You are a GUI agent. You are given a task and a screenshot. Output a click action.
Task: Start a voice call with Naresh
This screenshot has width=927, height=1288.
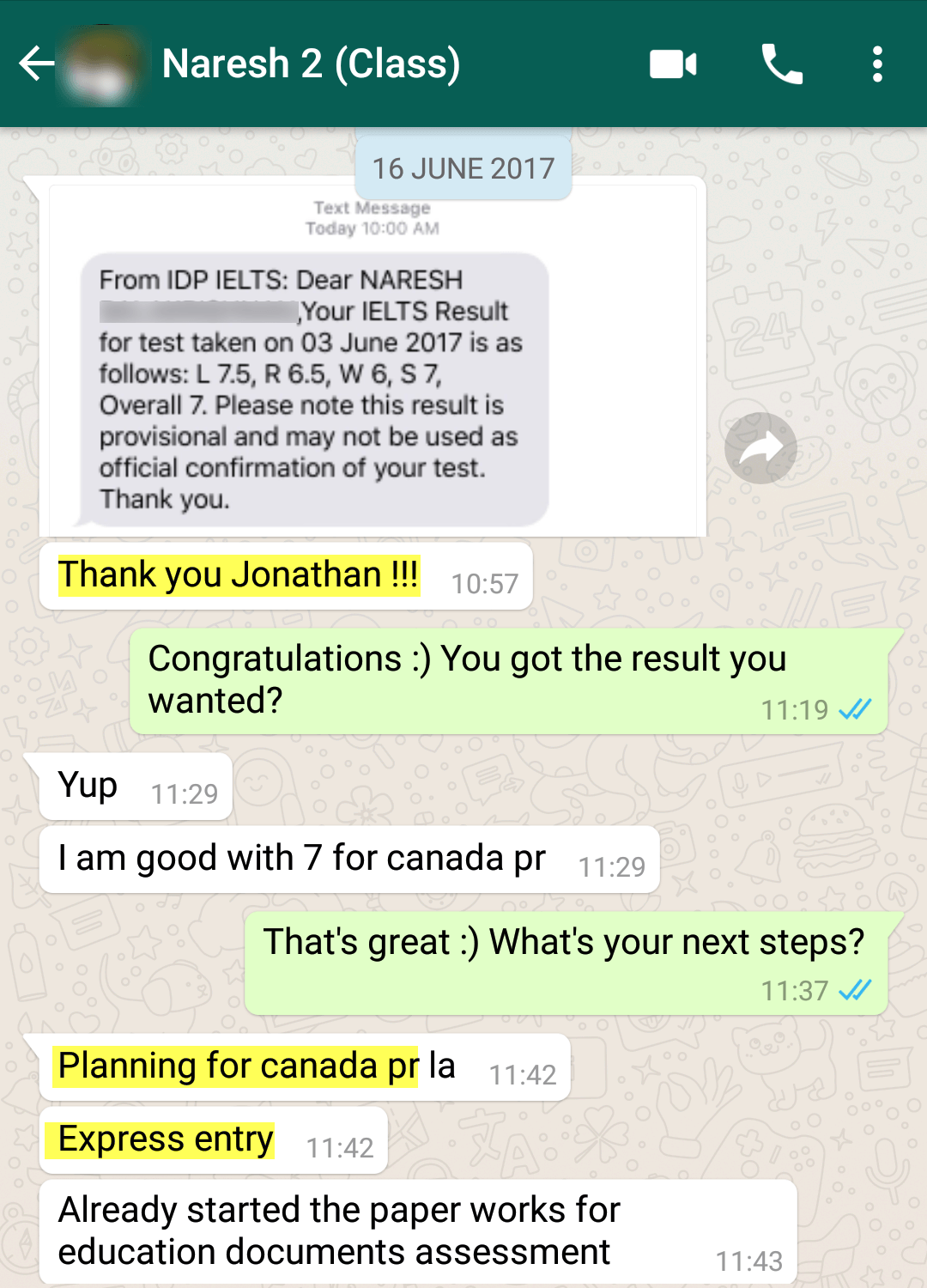point(782,64)
